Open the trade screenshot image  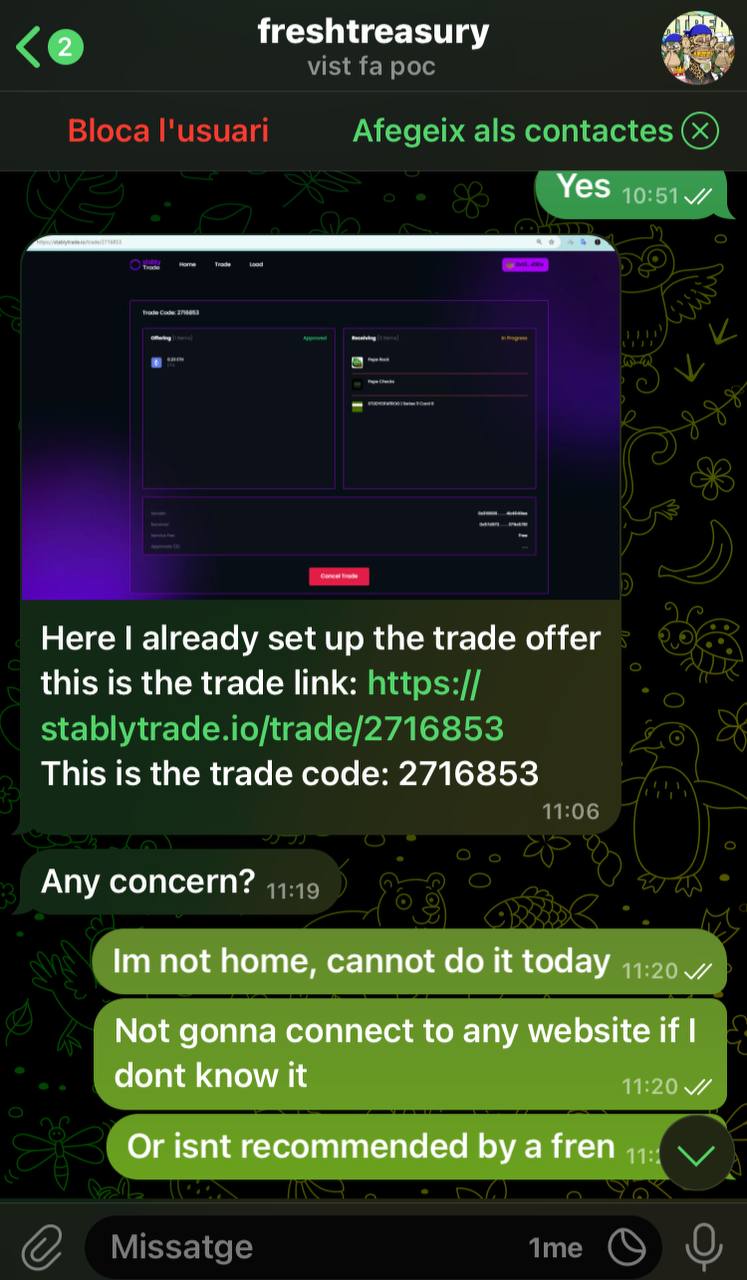[x=320, y=418]
